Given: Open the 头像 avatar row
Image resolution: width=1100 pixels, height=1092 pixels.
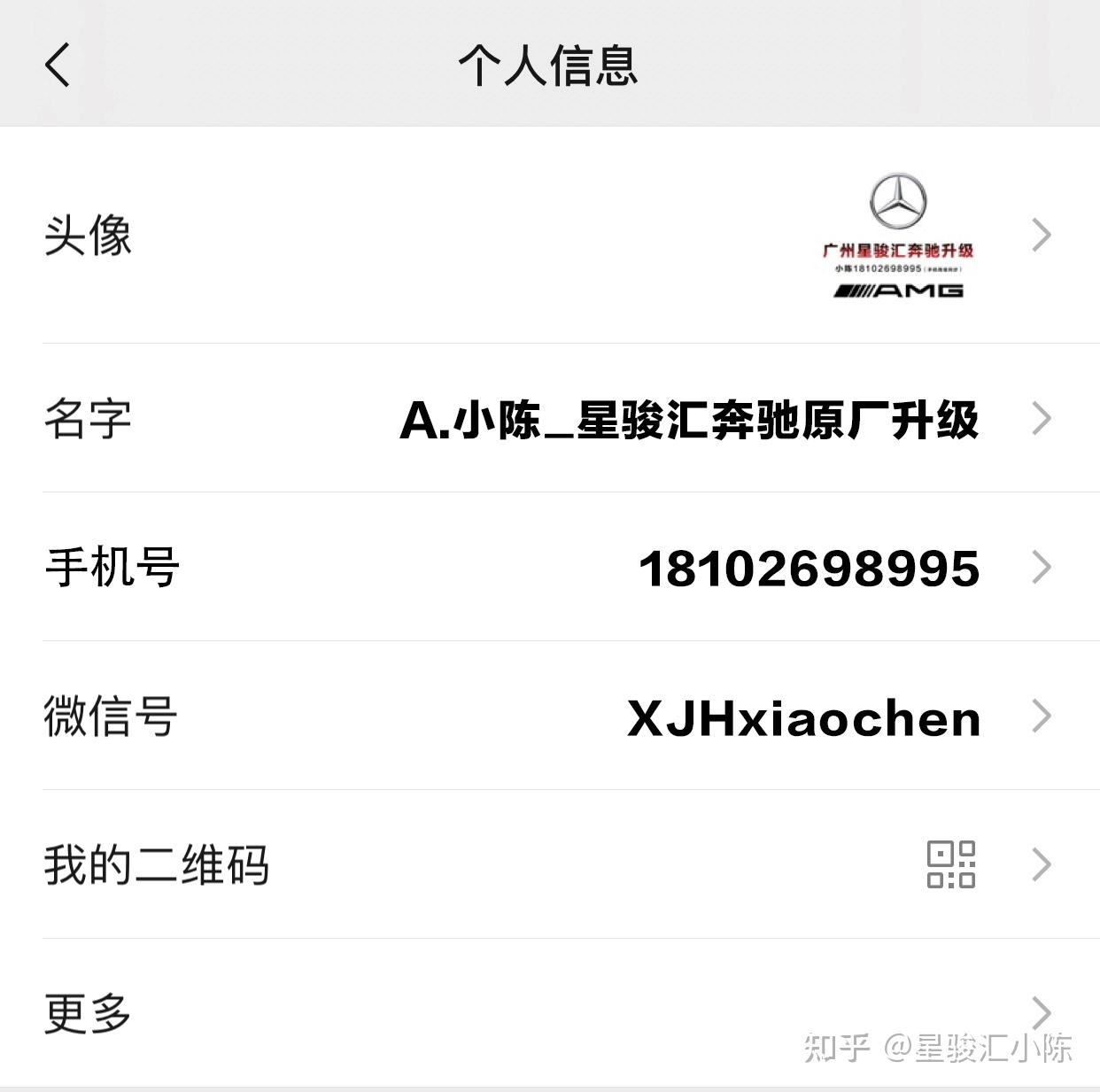Looking at the screenshot, I should pyautogui.click(x=549, y=236).
